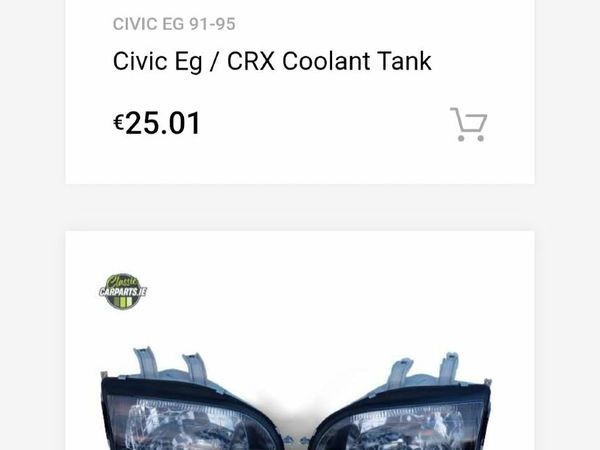Open the Civic Eg / CRX Coolant Tank product
600x450 pixels.
(x=272, y=61)
